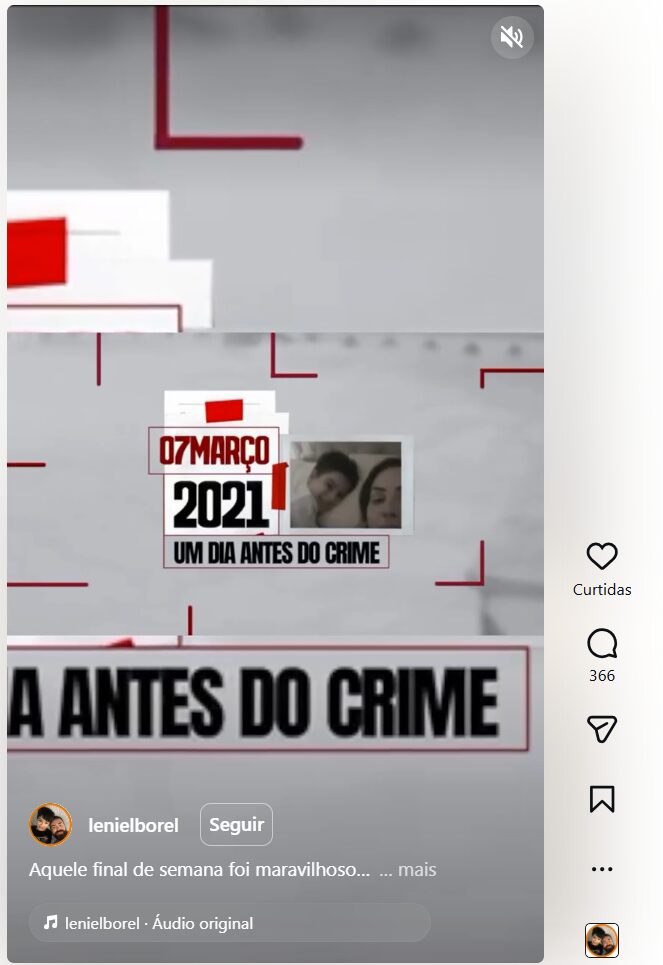Like this reel
The width and height of the screenshot is (663, 965).
click(x=601, y=556)
